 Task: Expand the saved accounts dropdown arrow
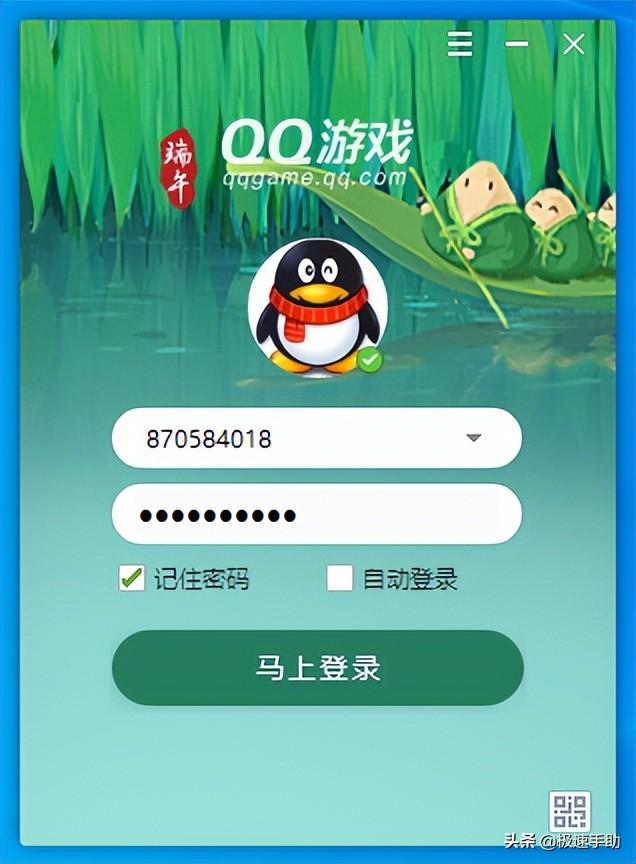pos(474,438)
